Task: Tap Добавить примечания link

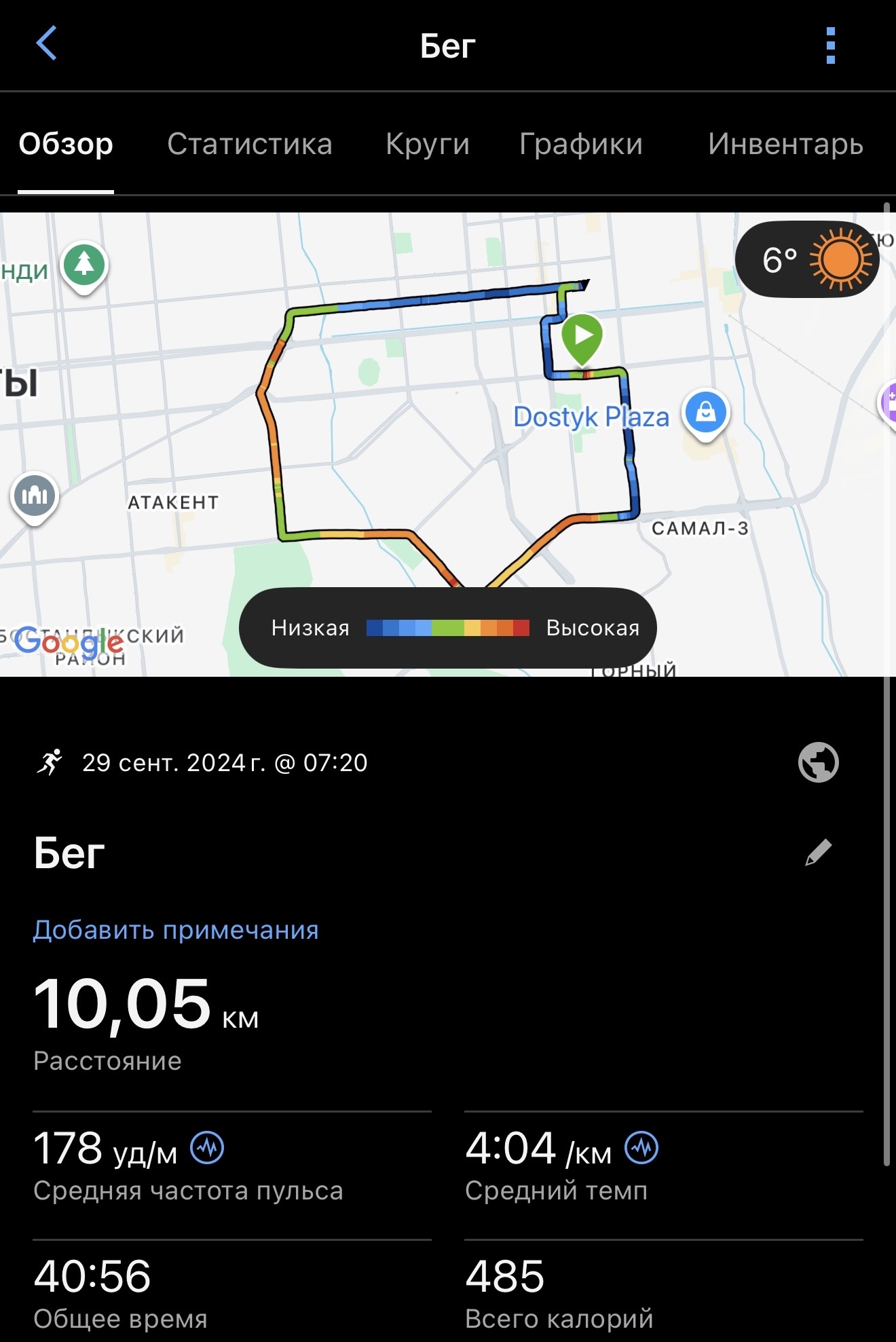Action: [x=176, y=929]
